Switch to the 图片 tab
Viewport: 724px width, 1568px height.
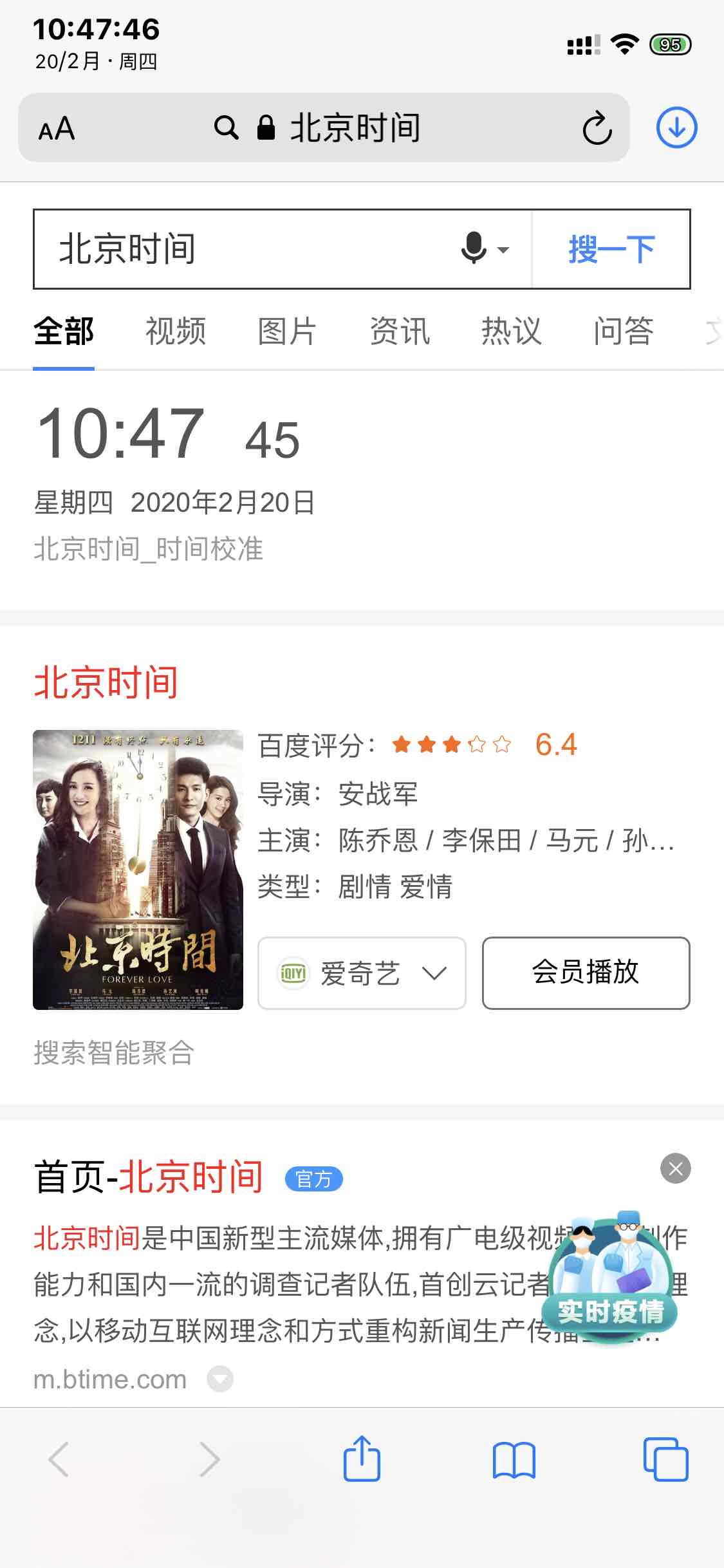point(287,331)
